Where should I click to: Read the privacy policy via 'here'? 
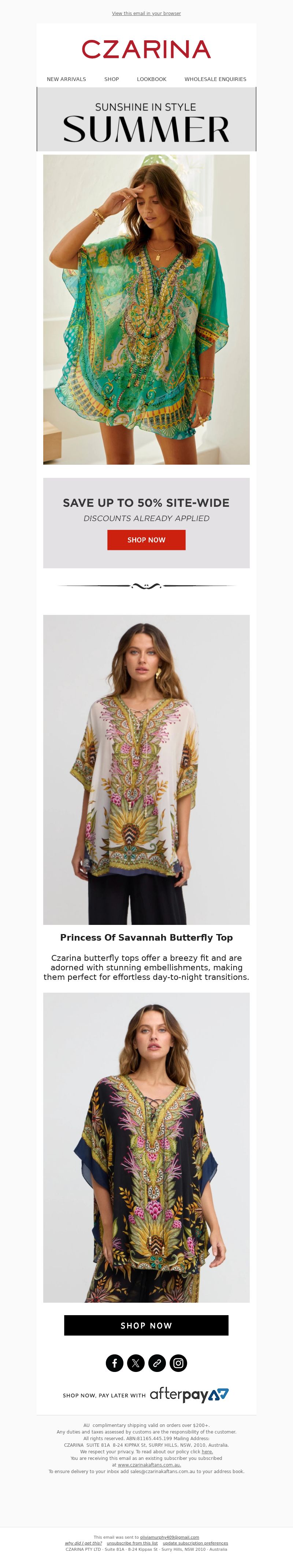pyautogui.click(x=207, y=1452)
